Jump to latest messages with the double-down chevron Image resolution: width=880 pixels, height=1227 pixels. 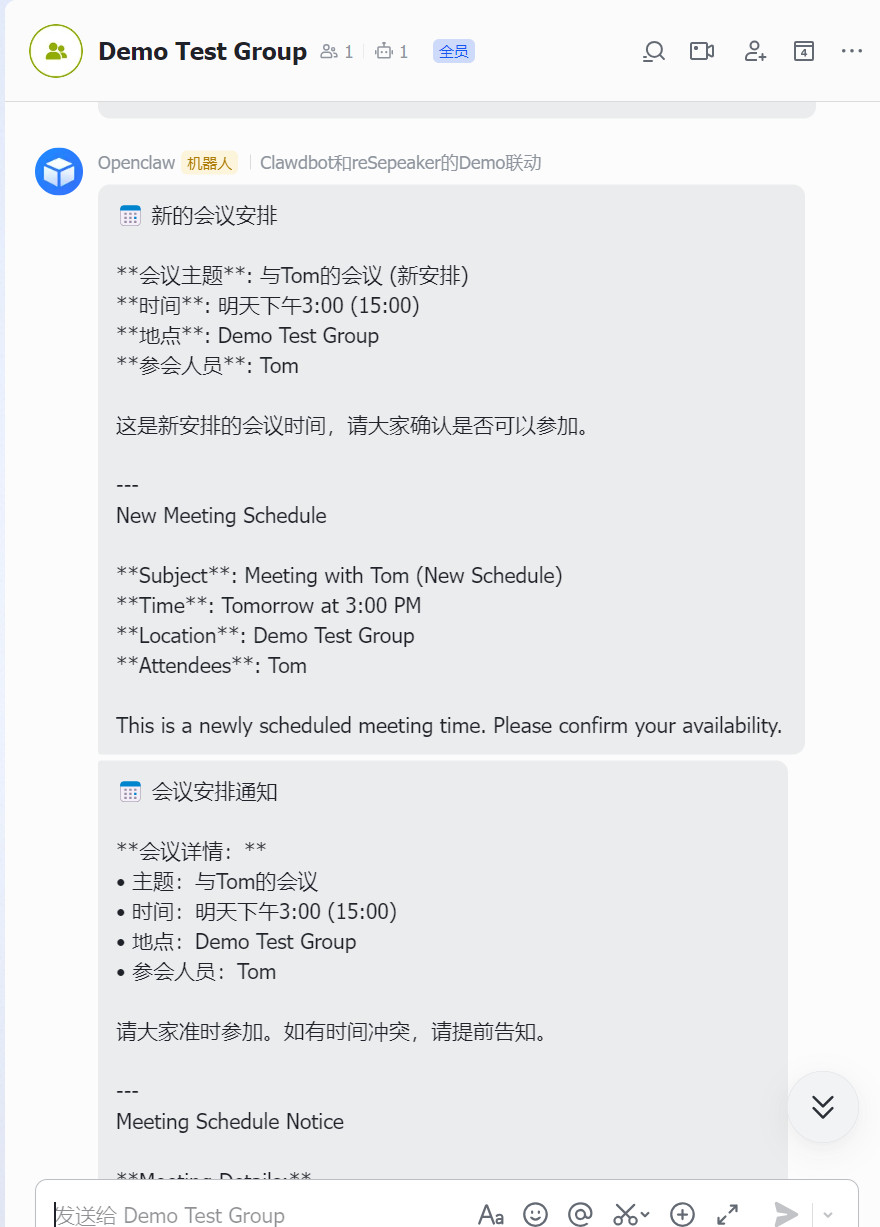click(822, 1107)
